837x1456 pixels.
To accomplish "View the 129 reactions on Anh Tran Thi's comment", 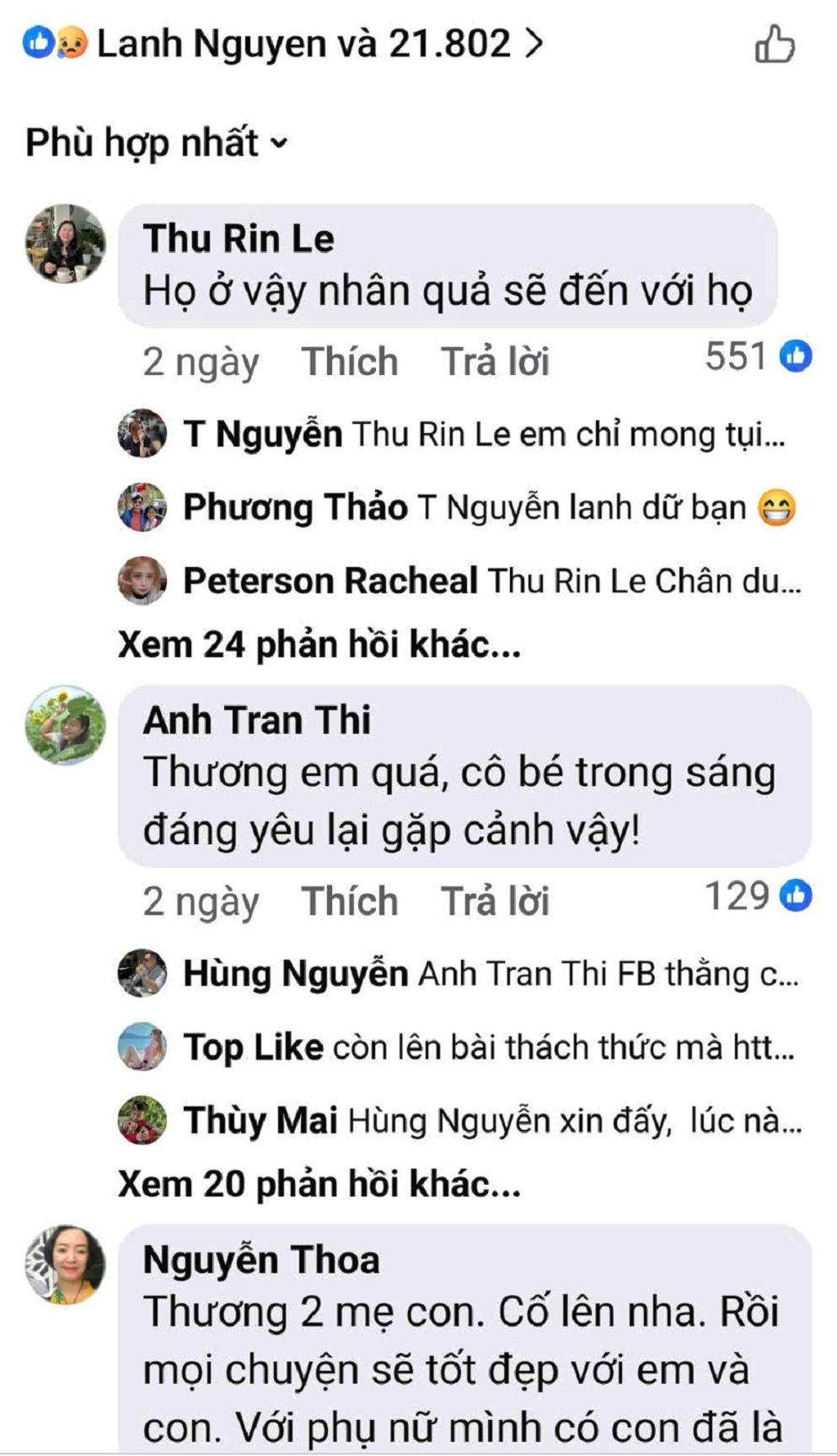I will 757,896.
